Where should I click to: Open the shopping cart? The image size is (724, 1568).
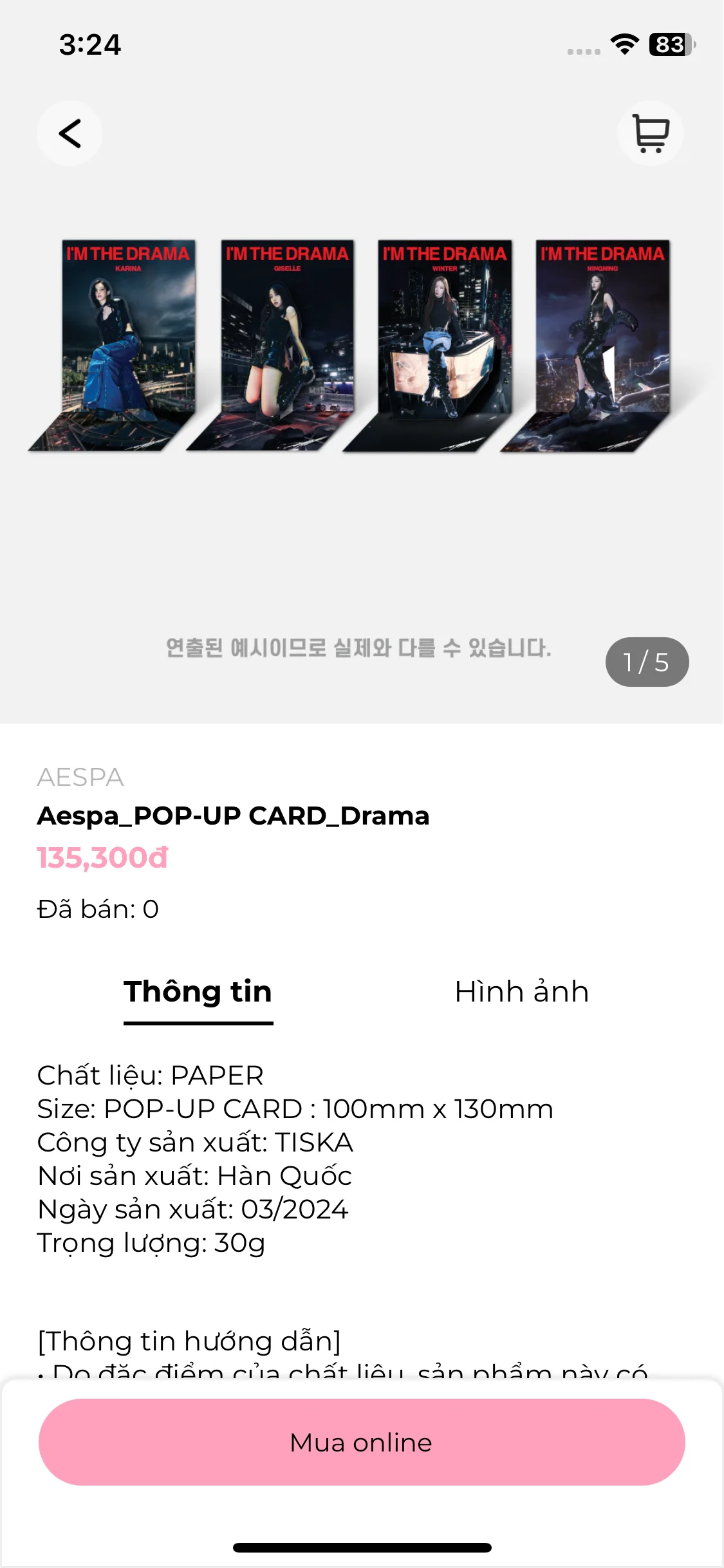point(650,133)
